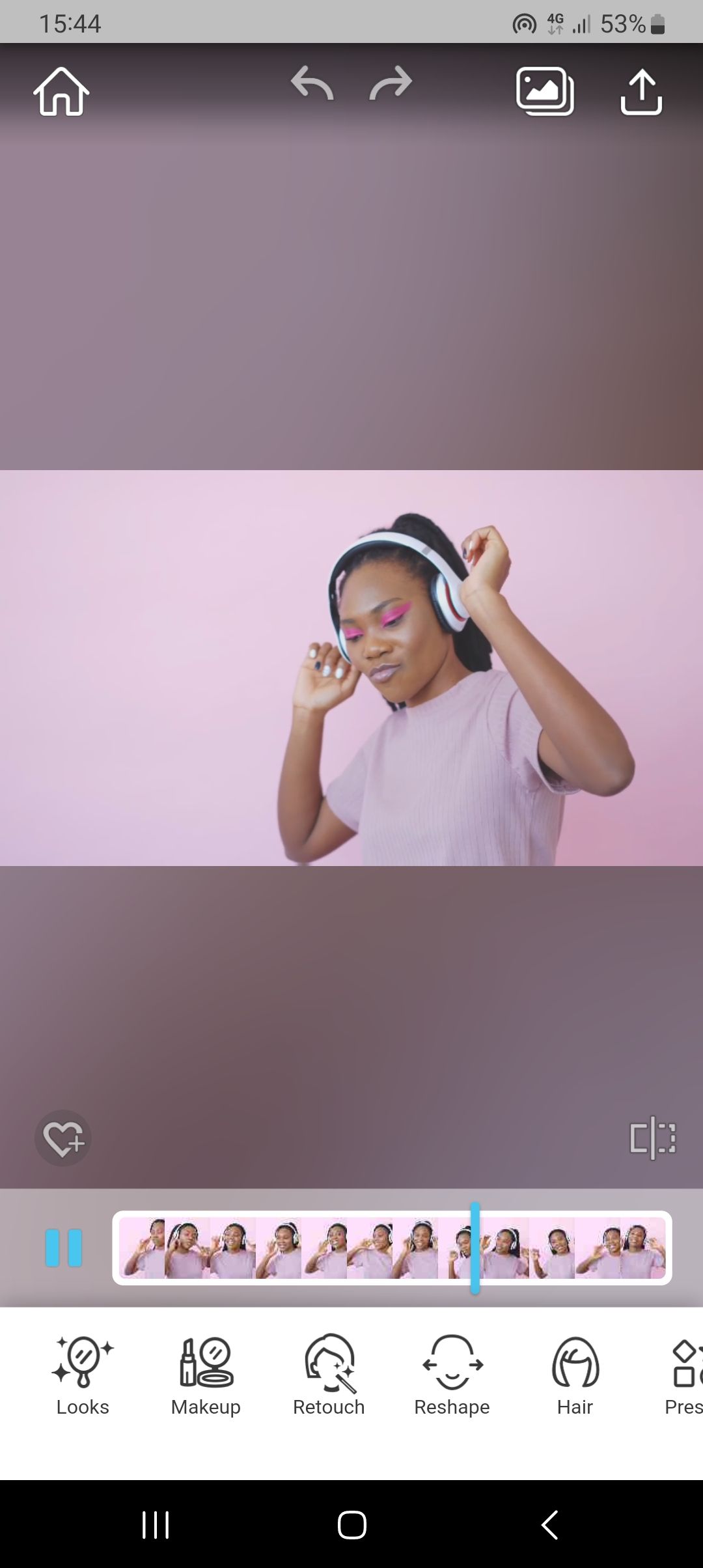Toggle the before/after compare view
703x1568 pixels.
pyautogui.click(x=653, y=1138)
